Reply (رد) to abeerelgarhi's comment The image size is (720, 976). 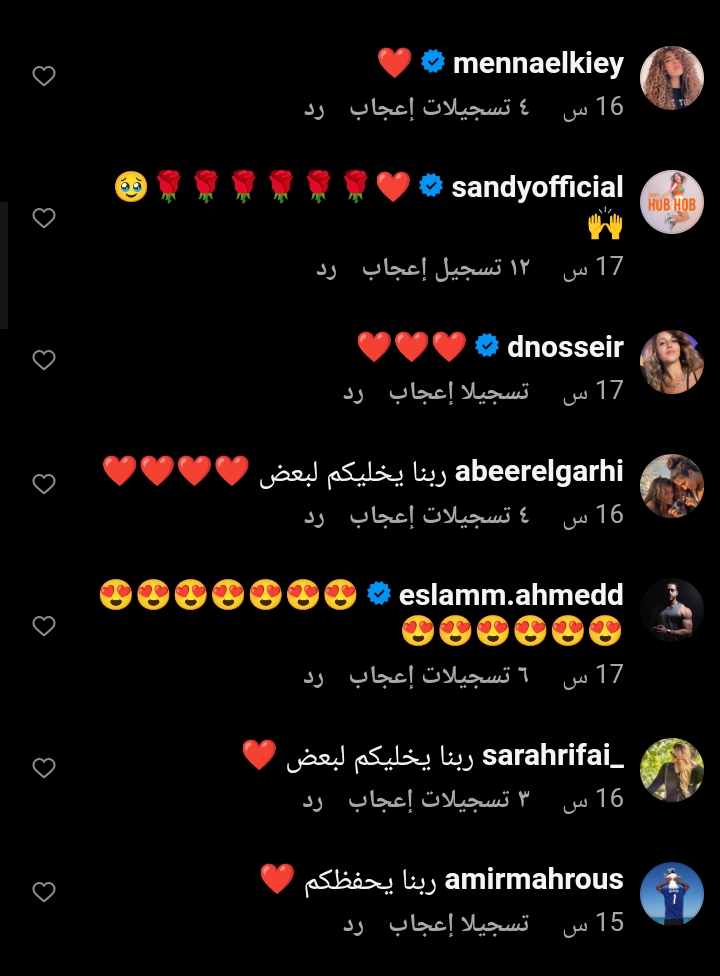click(315, 515)
